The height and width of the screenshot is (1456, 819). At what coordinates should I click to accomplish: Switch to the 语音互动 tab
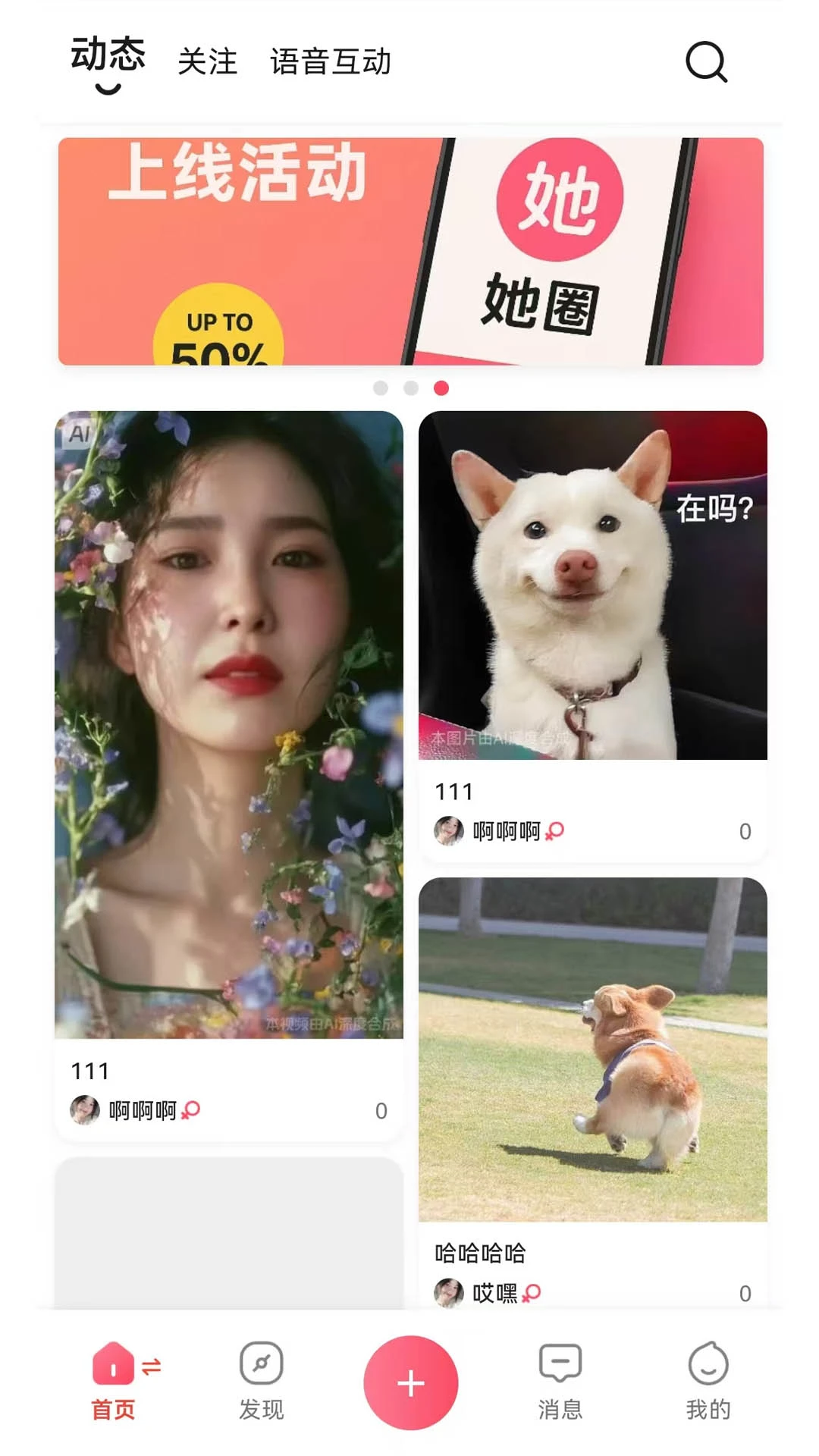tap(331, 61)
